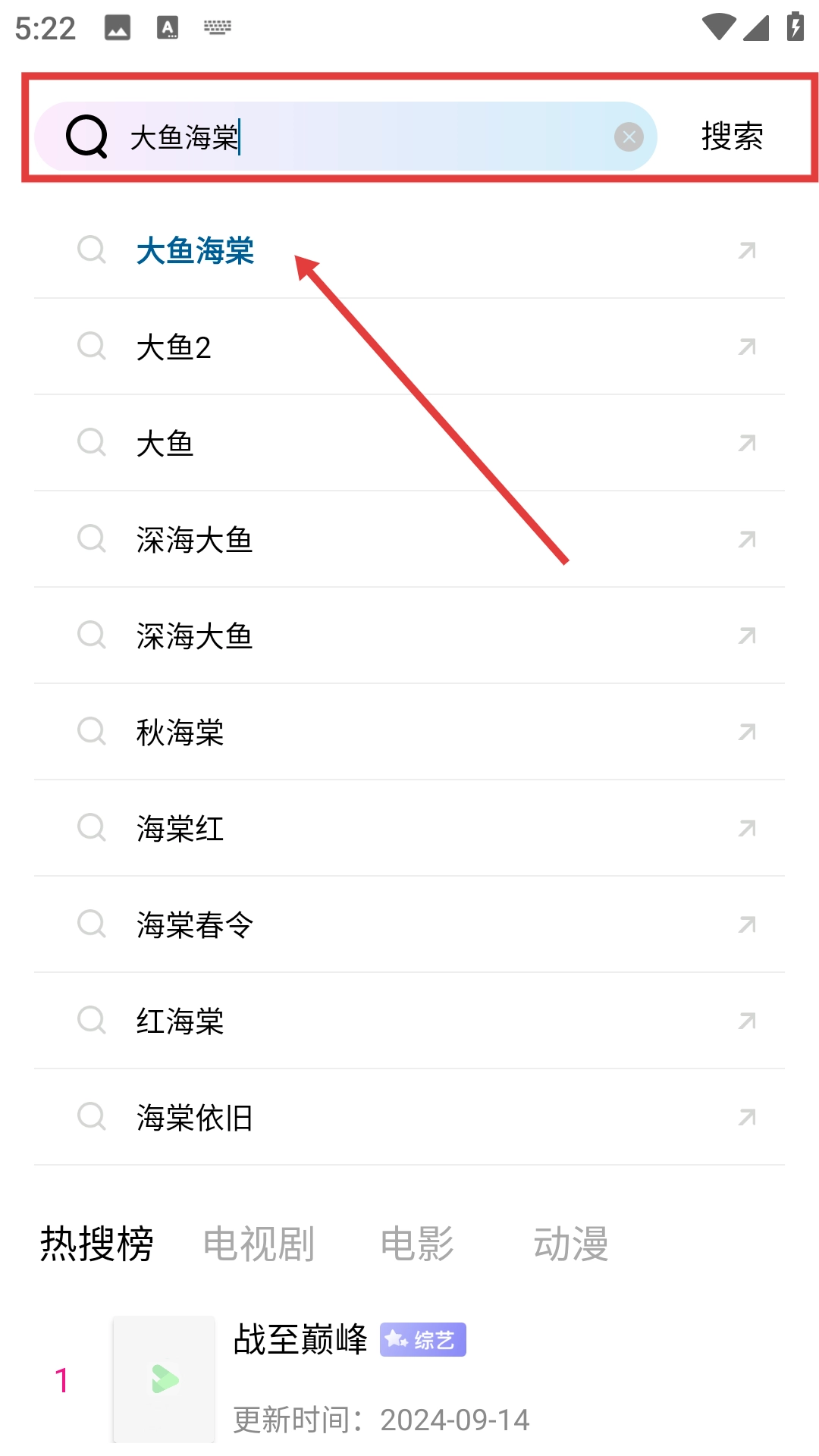819x1456 pixels.
Task: Fill search box using arrow beside 大鱼2
Action: click(x=747, y=347)
